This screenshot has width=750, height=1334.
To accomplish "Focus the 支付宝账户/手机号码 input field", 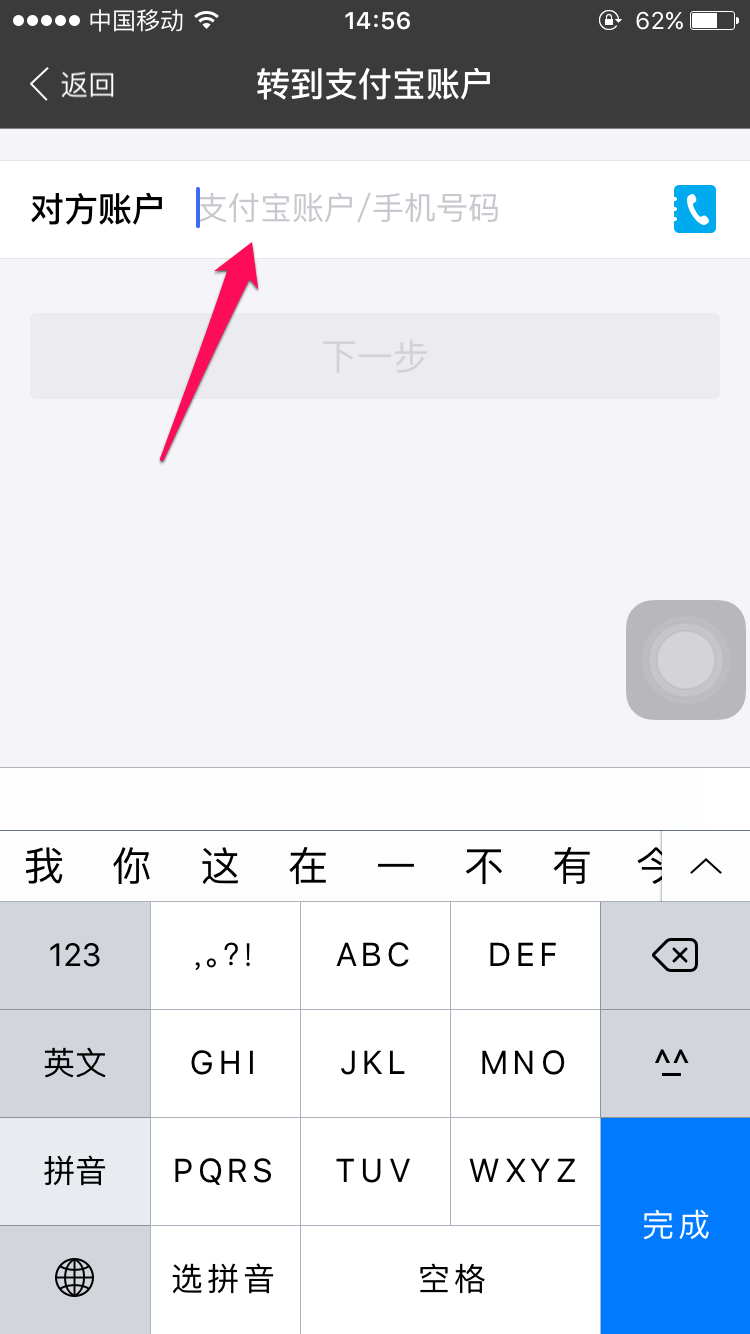I will coord(420,209).
